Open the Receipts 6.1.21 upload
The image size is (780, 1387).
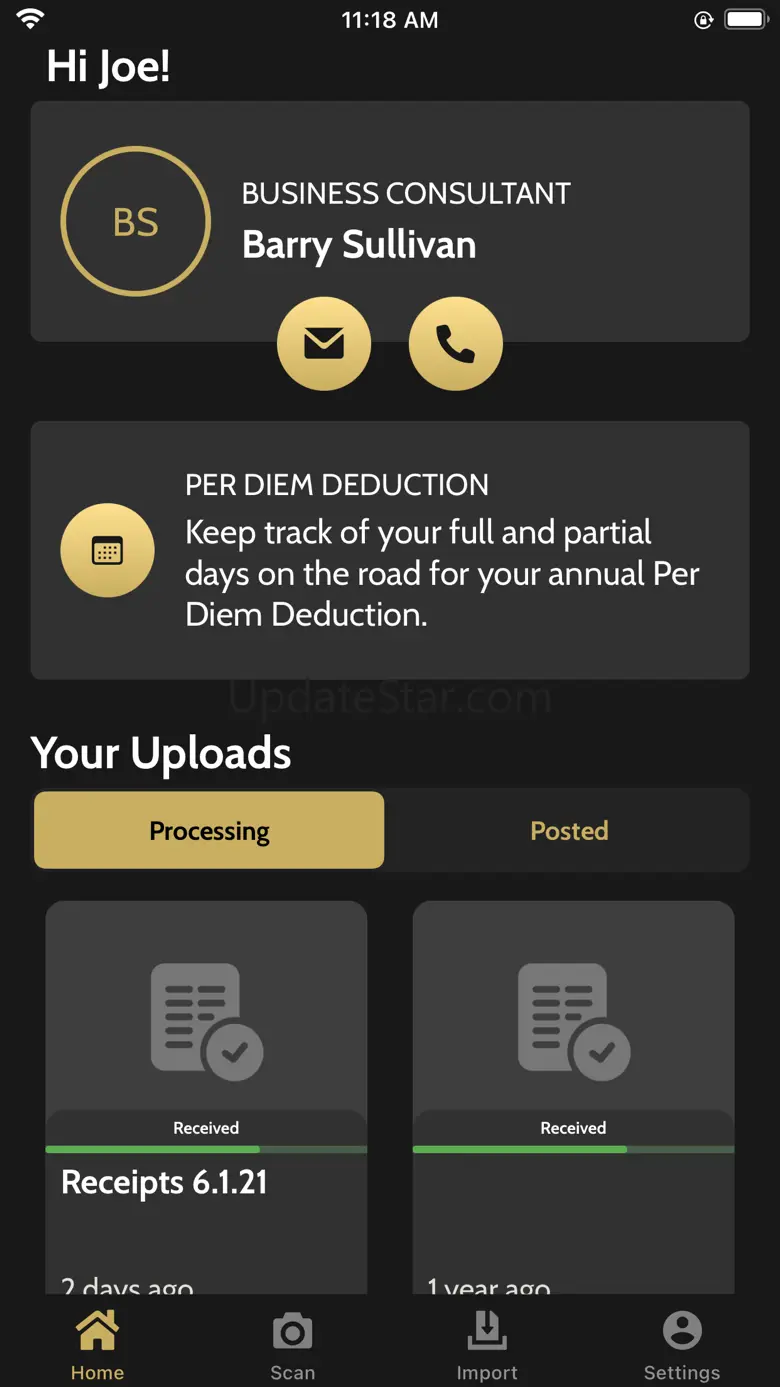click(206, 1097)
